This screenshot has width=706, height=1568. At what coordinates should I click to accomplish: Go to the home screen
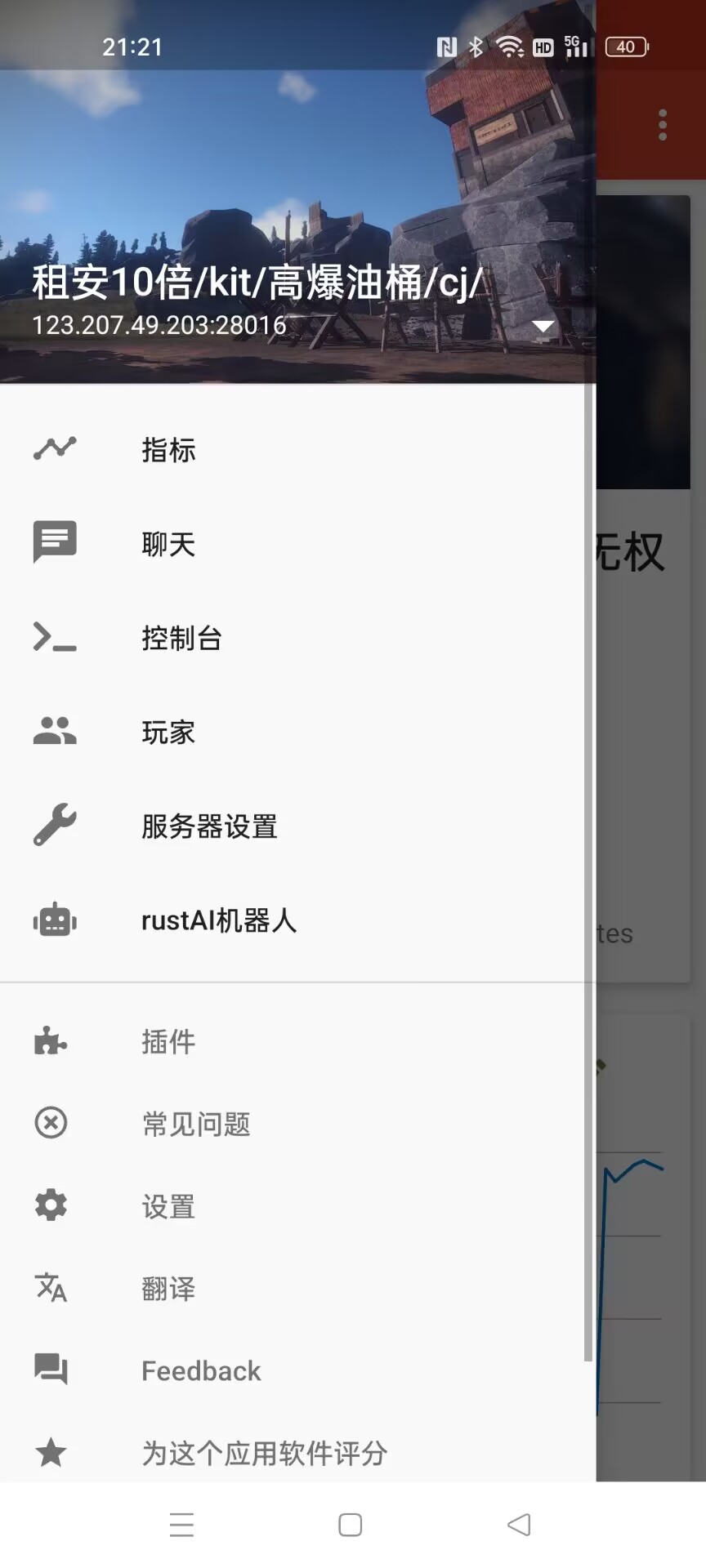351,1525
